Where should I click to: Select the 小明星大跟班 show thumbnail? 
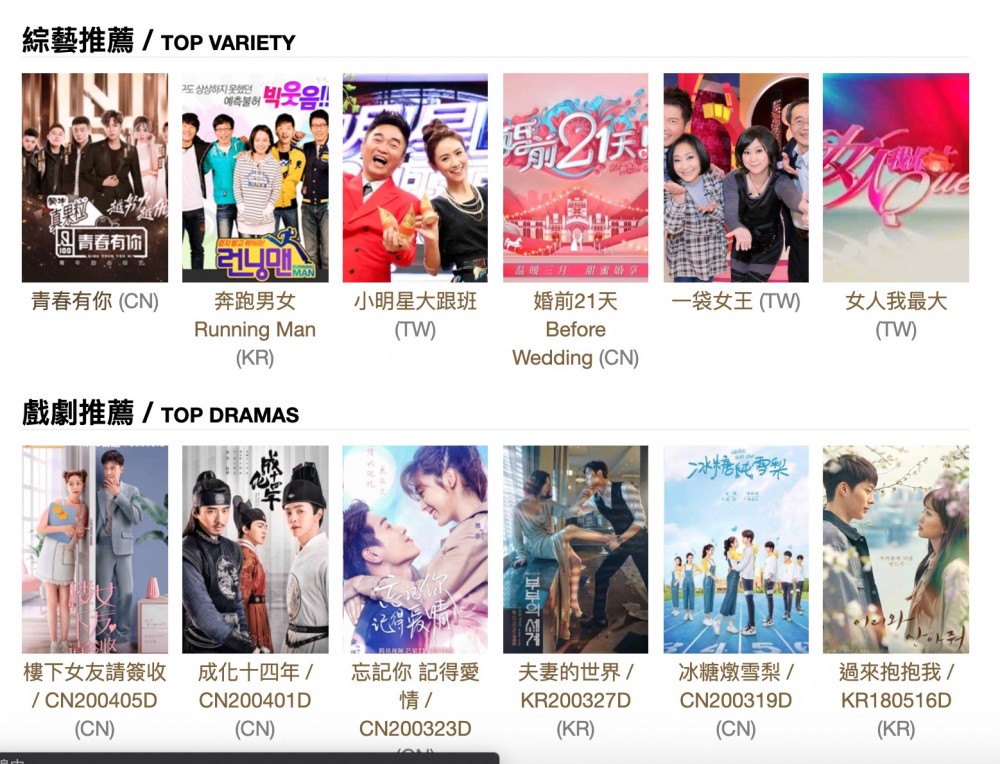click(x=415, y=178)
